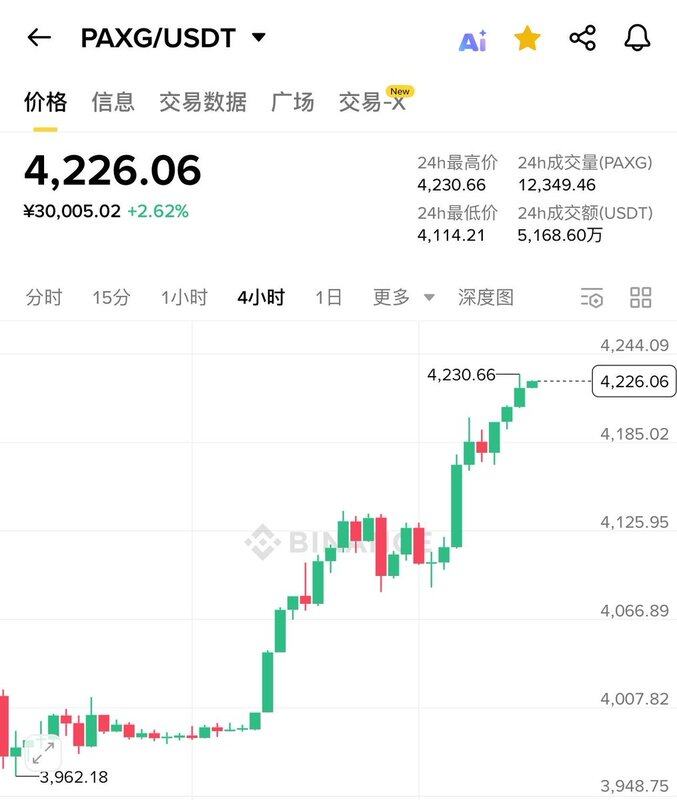This screenshot has height=800, width=677.
Task: Open the PAXG/USDT pair dropdown
Action: click(x=258, y=38)
